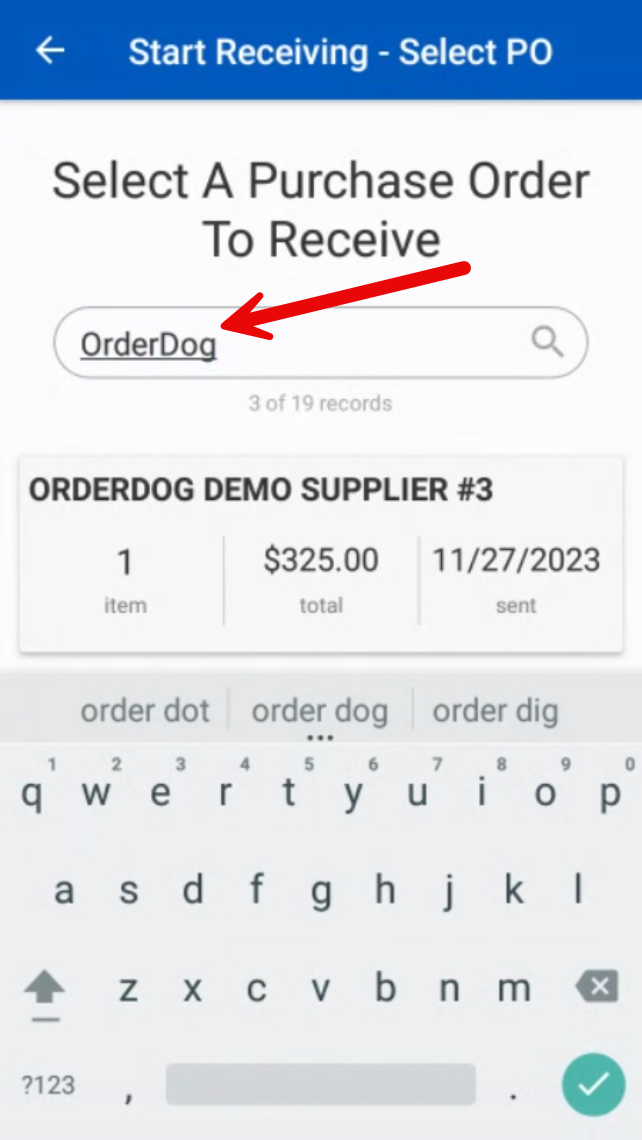This screenshot has width=642, height=1140.
Task: Tap the magnifier search icon
Action: pyautogui.click(x=547, y=343)
